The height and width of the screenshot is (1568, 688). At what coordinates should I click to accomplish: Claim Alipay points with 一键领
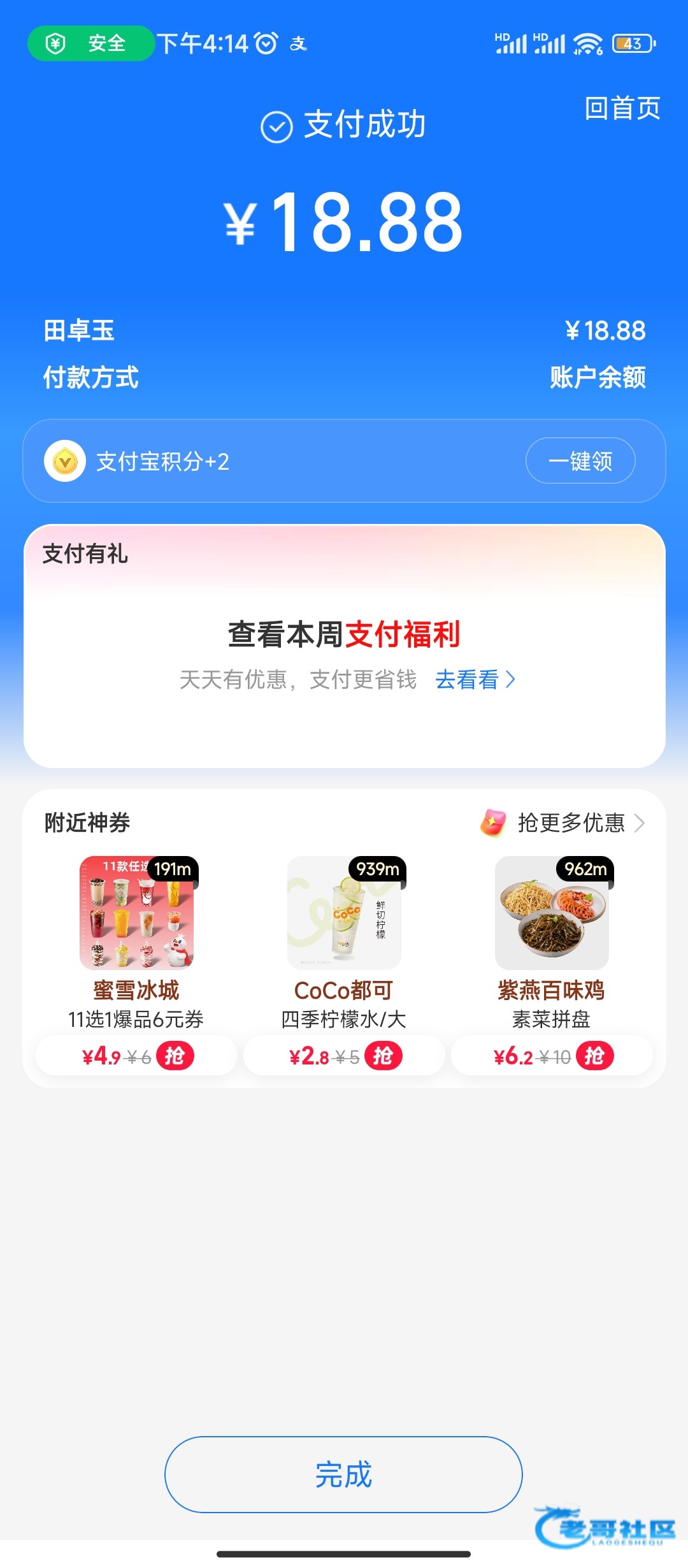tap(580, 461)
